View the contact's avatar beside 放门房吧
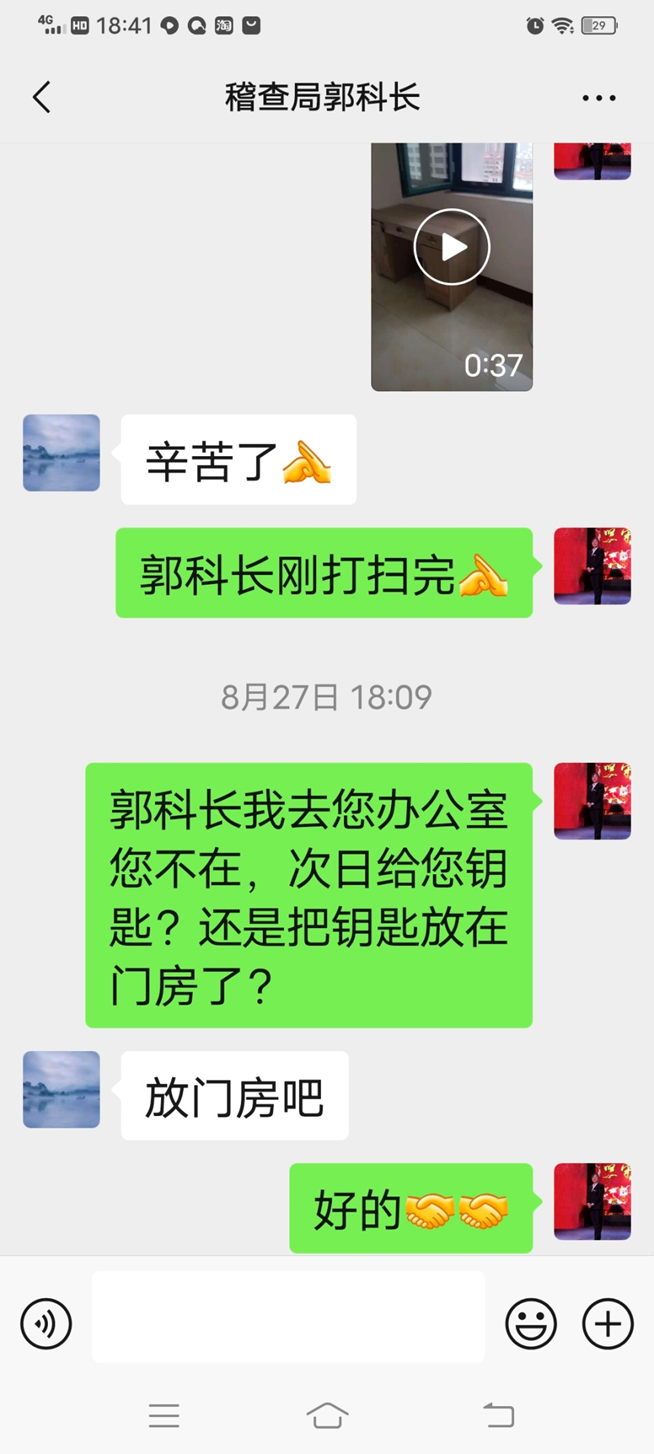 coord(62,1089)
